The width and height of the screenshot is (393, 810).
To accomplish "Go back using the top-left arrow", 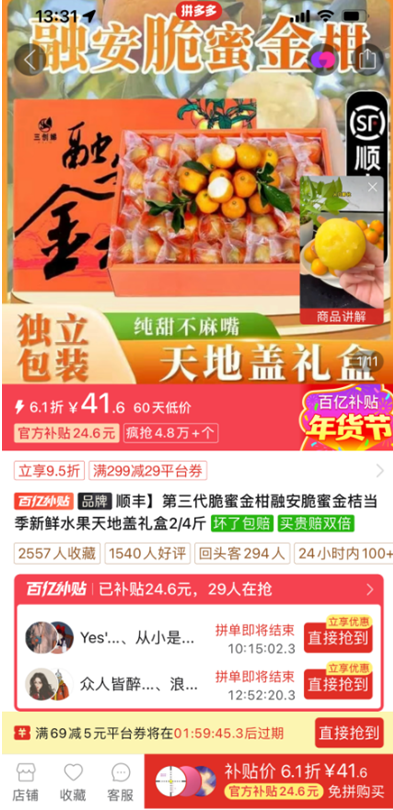I will click(x=30, y=60).
